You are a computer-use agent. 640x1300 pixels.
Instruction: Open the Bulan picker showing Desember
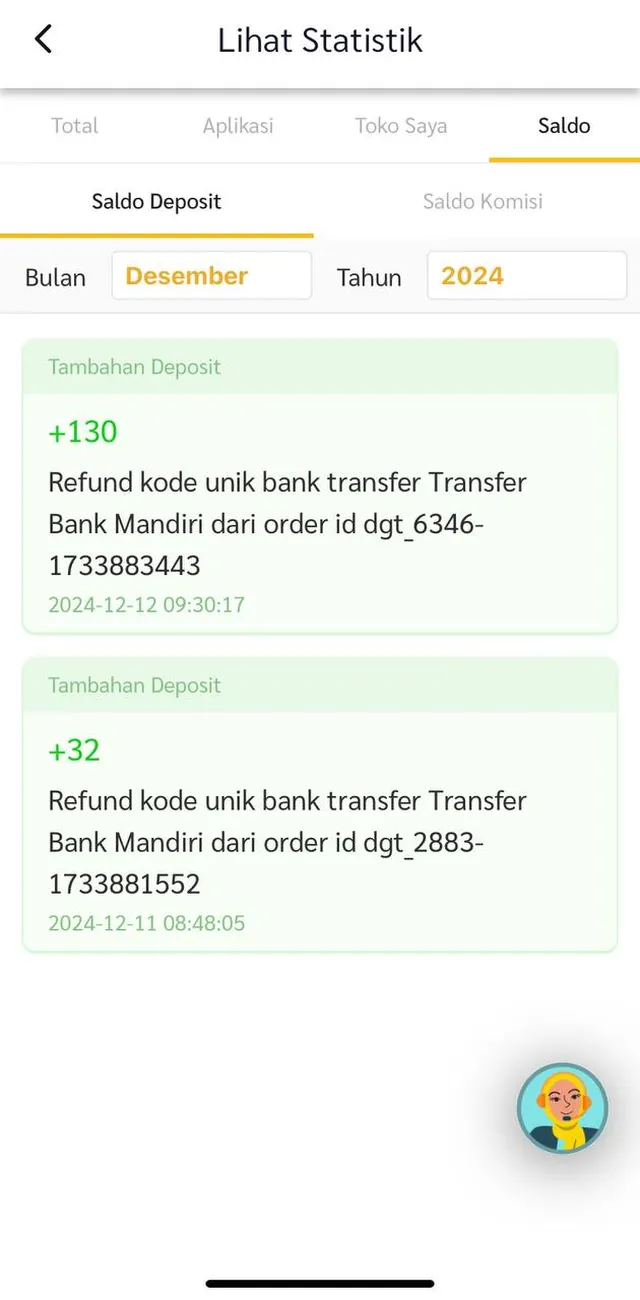pyautogui.click(x=212, y=276)
